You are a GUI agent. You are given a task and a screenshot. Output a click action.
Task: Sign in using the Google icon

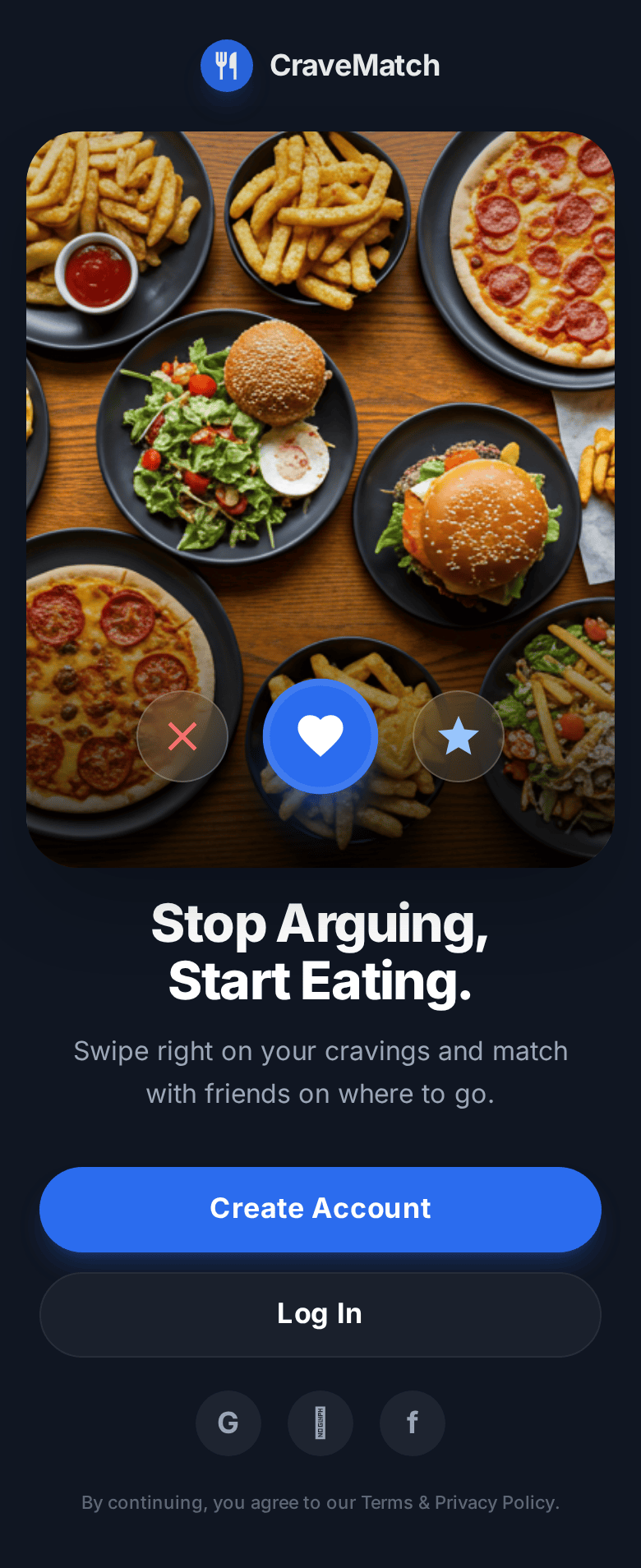pyautogui.click(x=228, y=1423)
